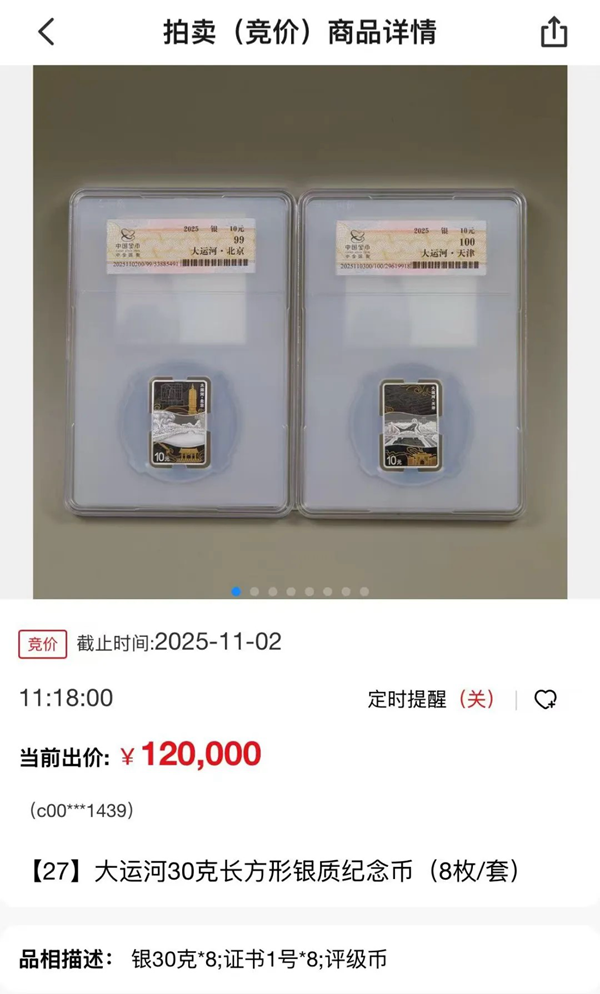Share this auction item

pos(553,32)
